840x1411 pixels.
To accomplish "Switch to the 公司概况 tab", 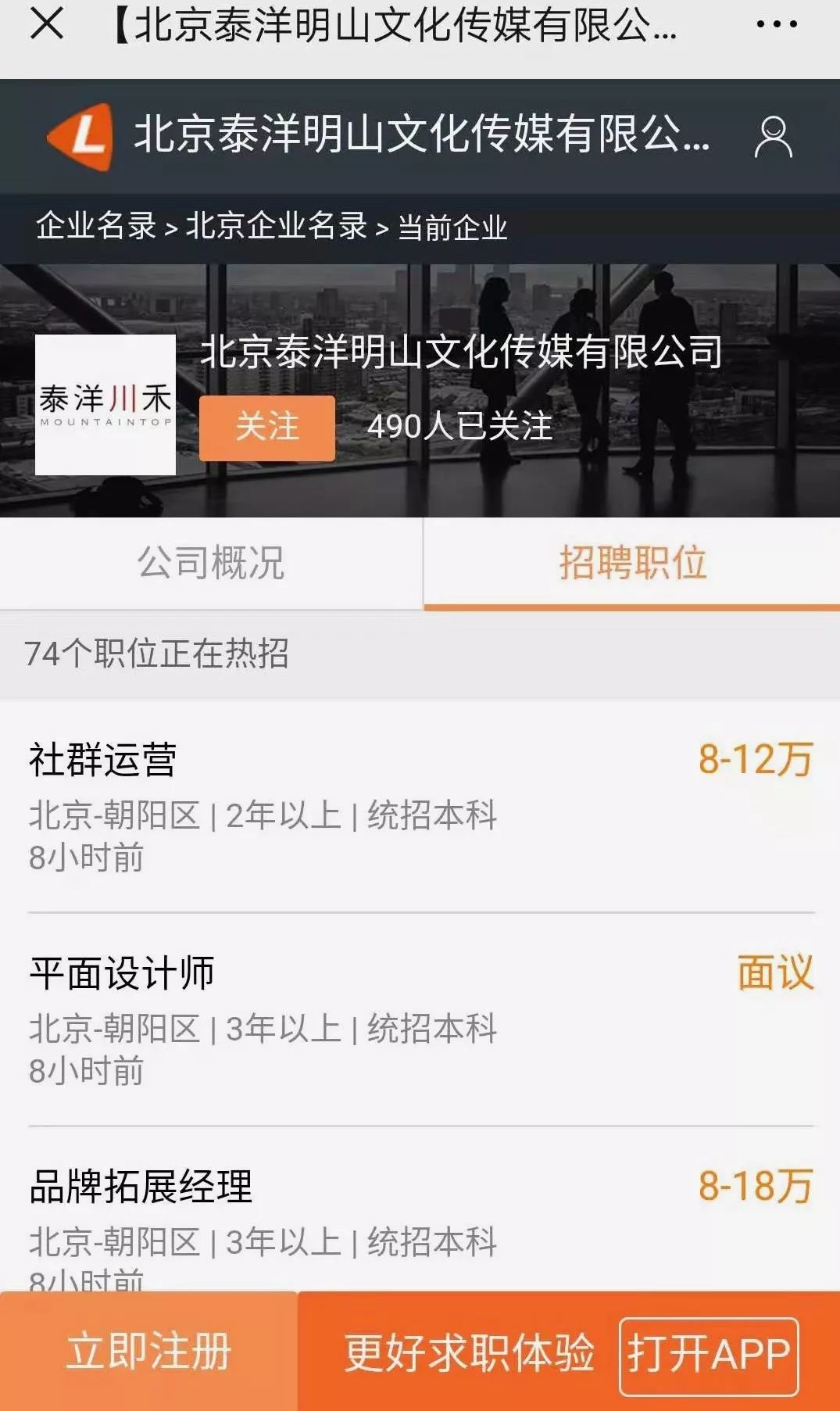I will (211, 563).
